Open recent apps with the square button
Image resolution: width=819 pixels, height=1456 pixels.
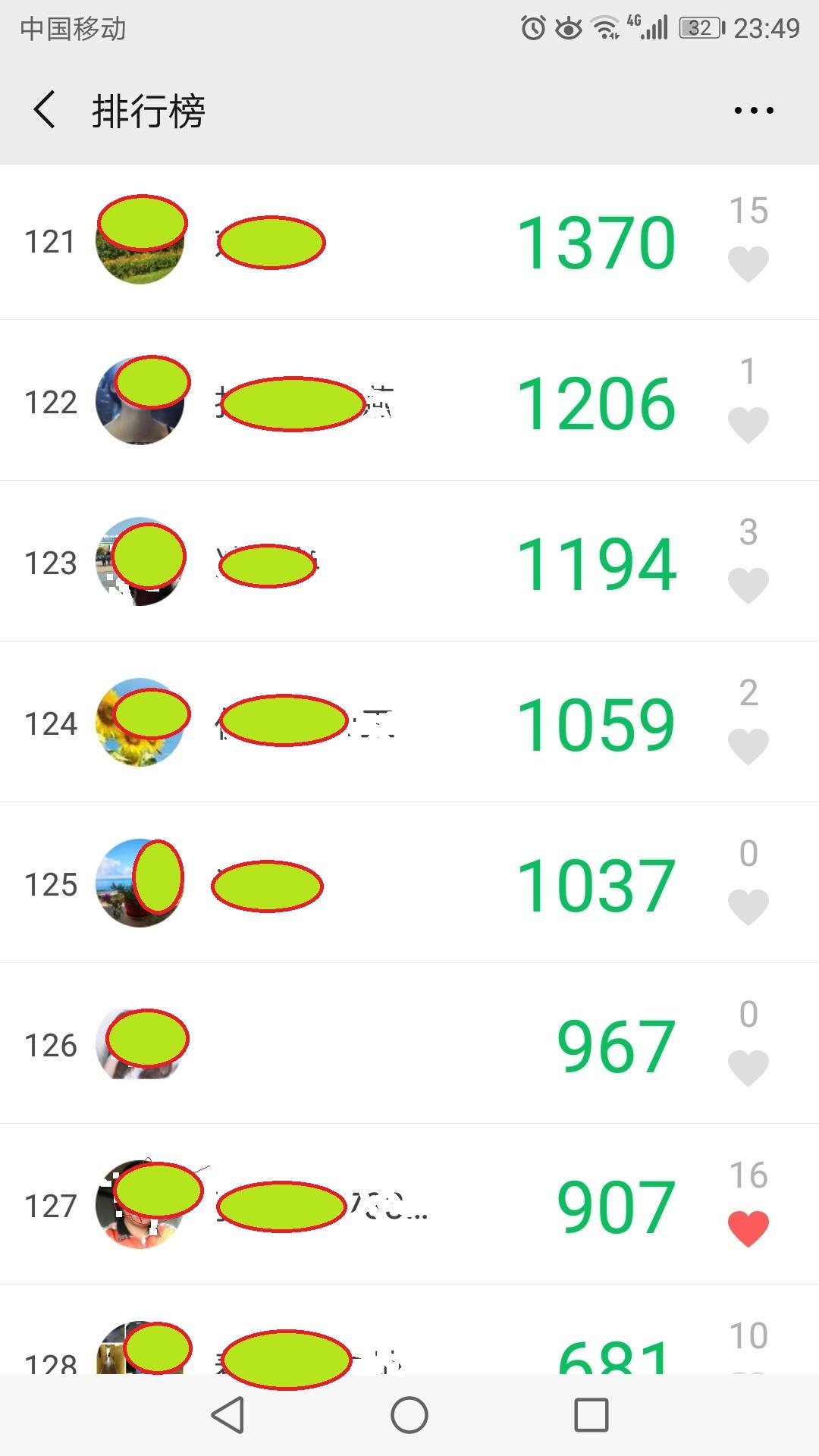591,1415
